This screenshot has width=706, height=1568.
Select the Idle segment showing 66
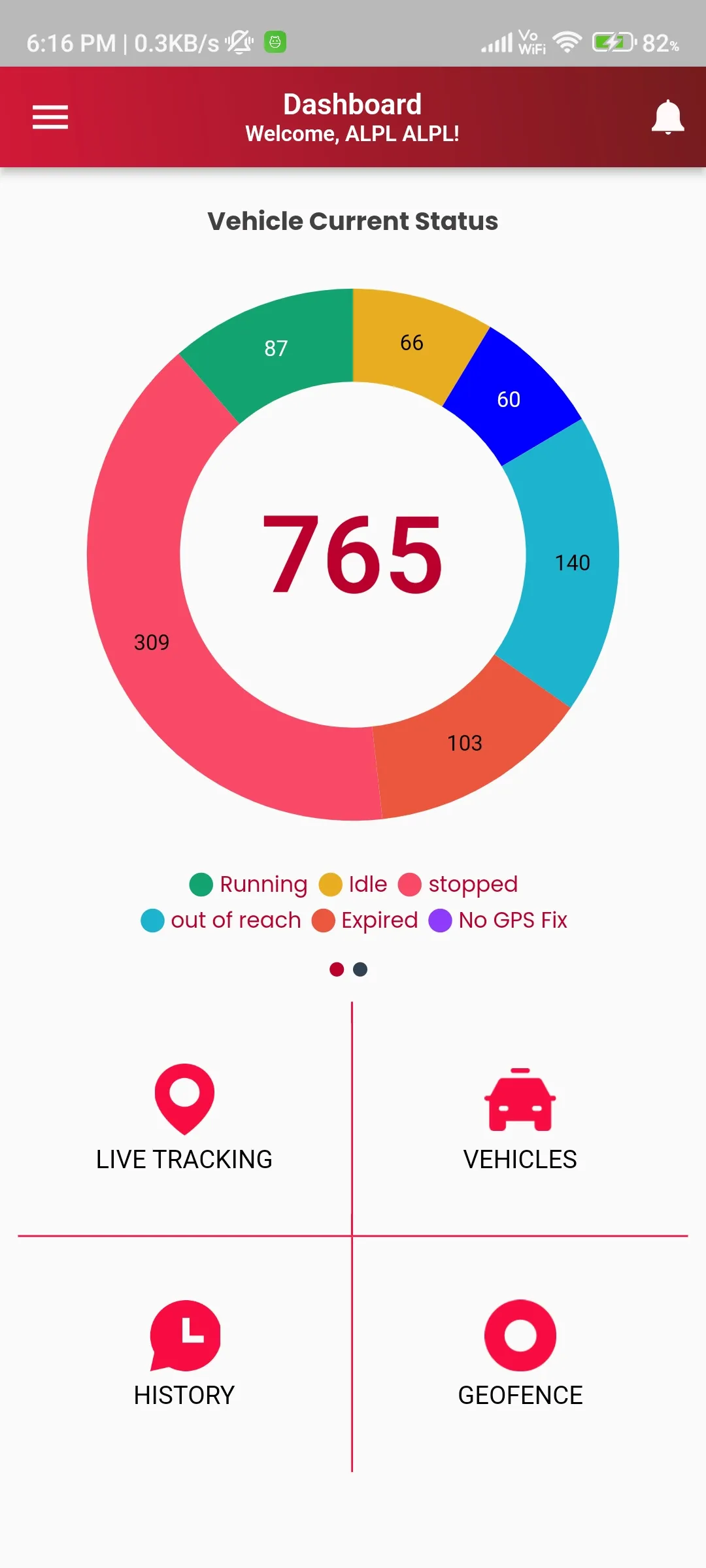pos(412,342)
